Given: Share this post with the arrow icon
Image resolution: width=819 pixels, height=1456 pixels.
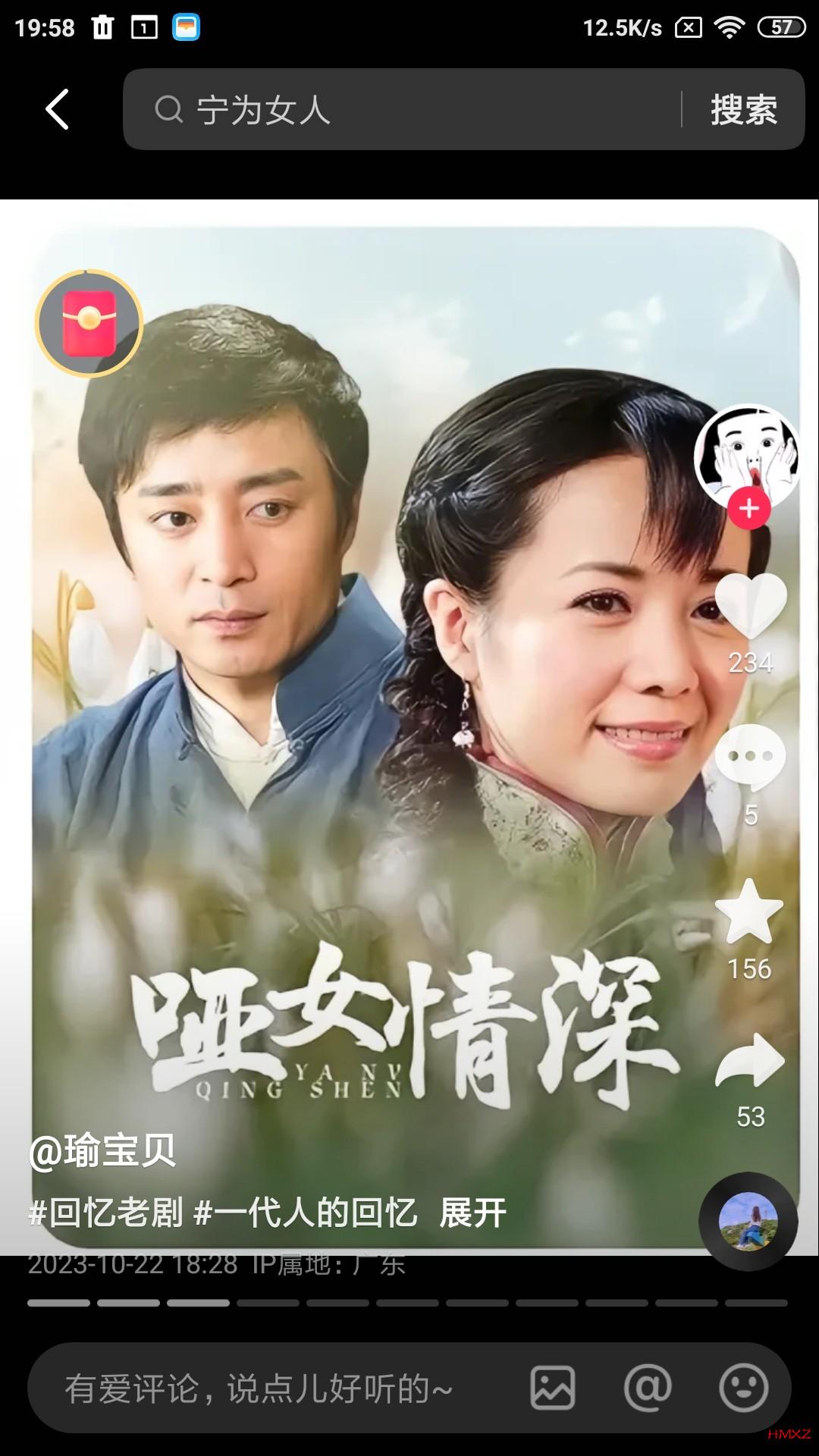Looking at the screenshot, I should coord(750,1060).
